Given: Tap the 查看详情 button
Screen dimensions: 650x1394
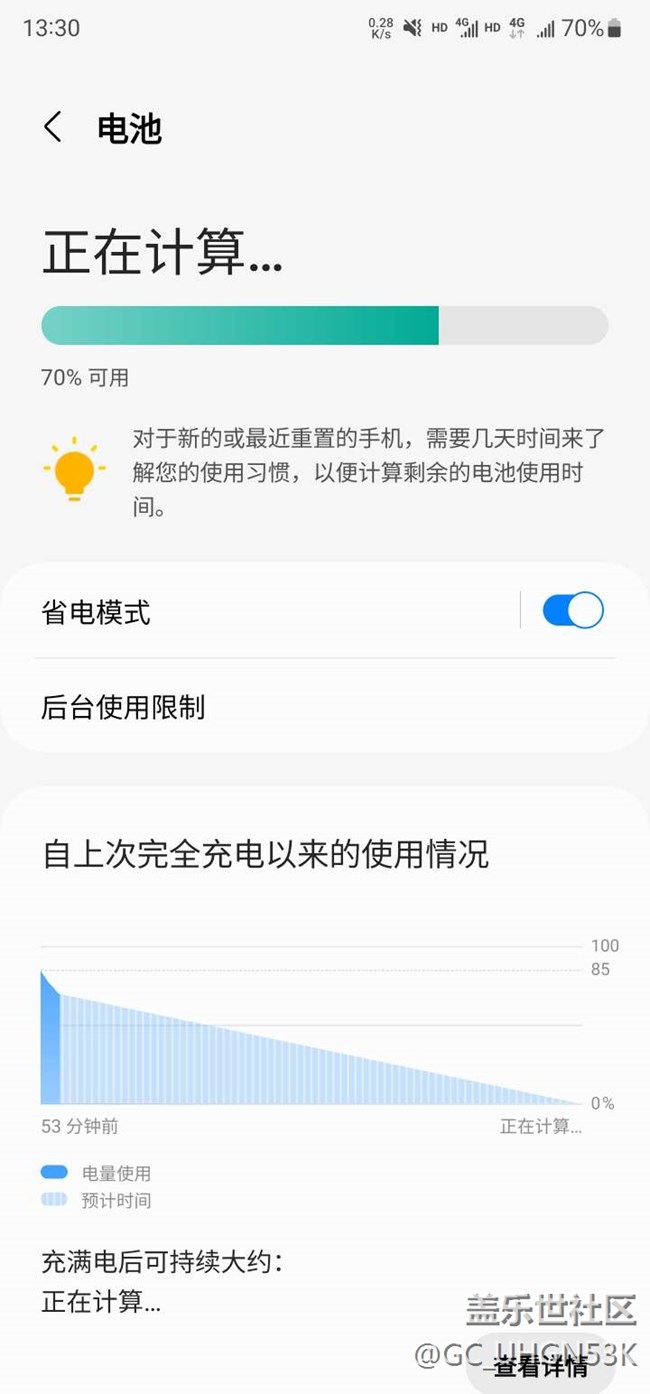Looking at the screenshot, I should 540,1367.
